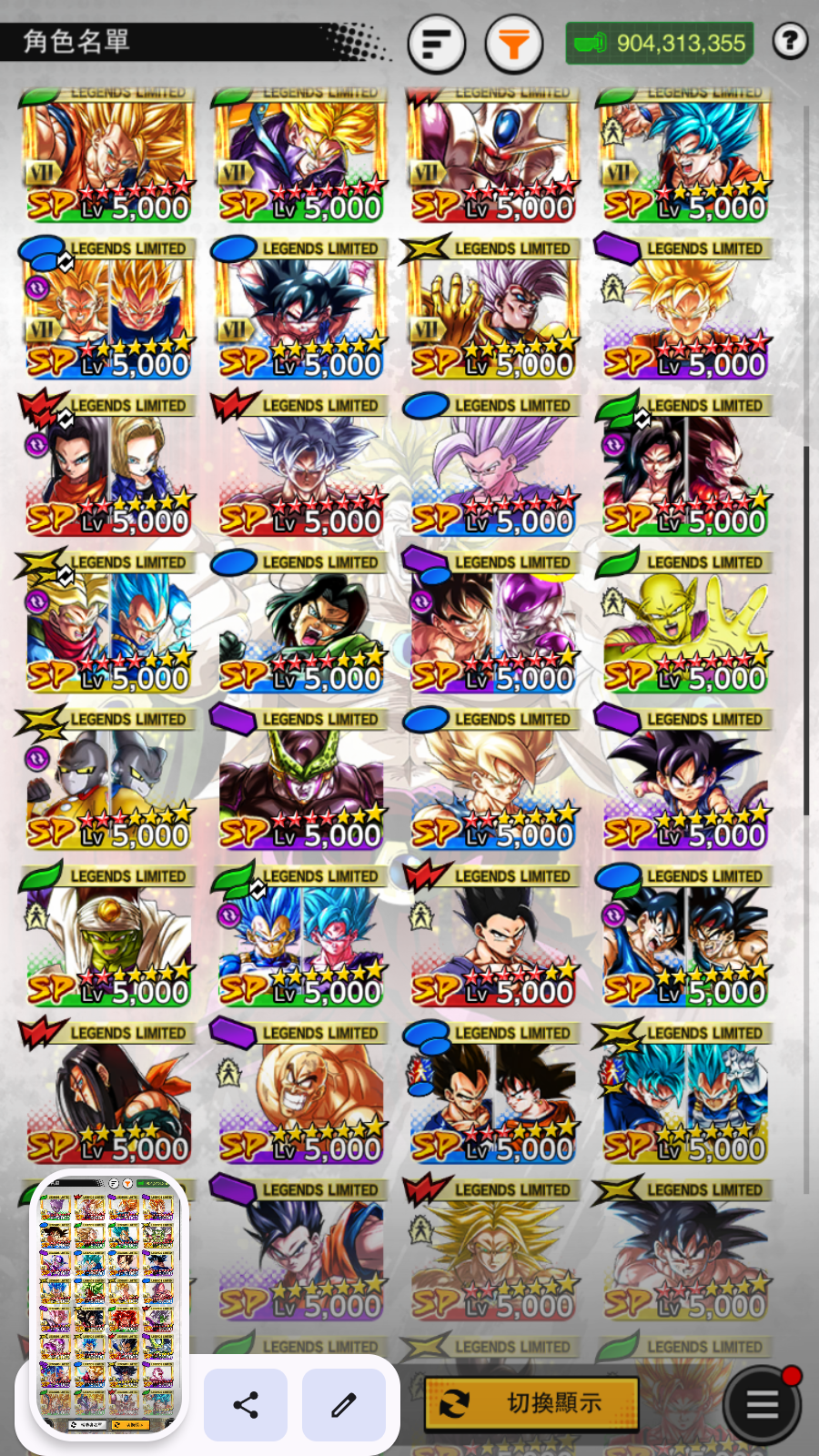Tap the 切換顯示 button

click(531, 1402)
